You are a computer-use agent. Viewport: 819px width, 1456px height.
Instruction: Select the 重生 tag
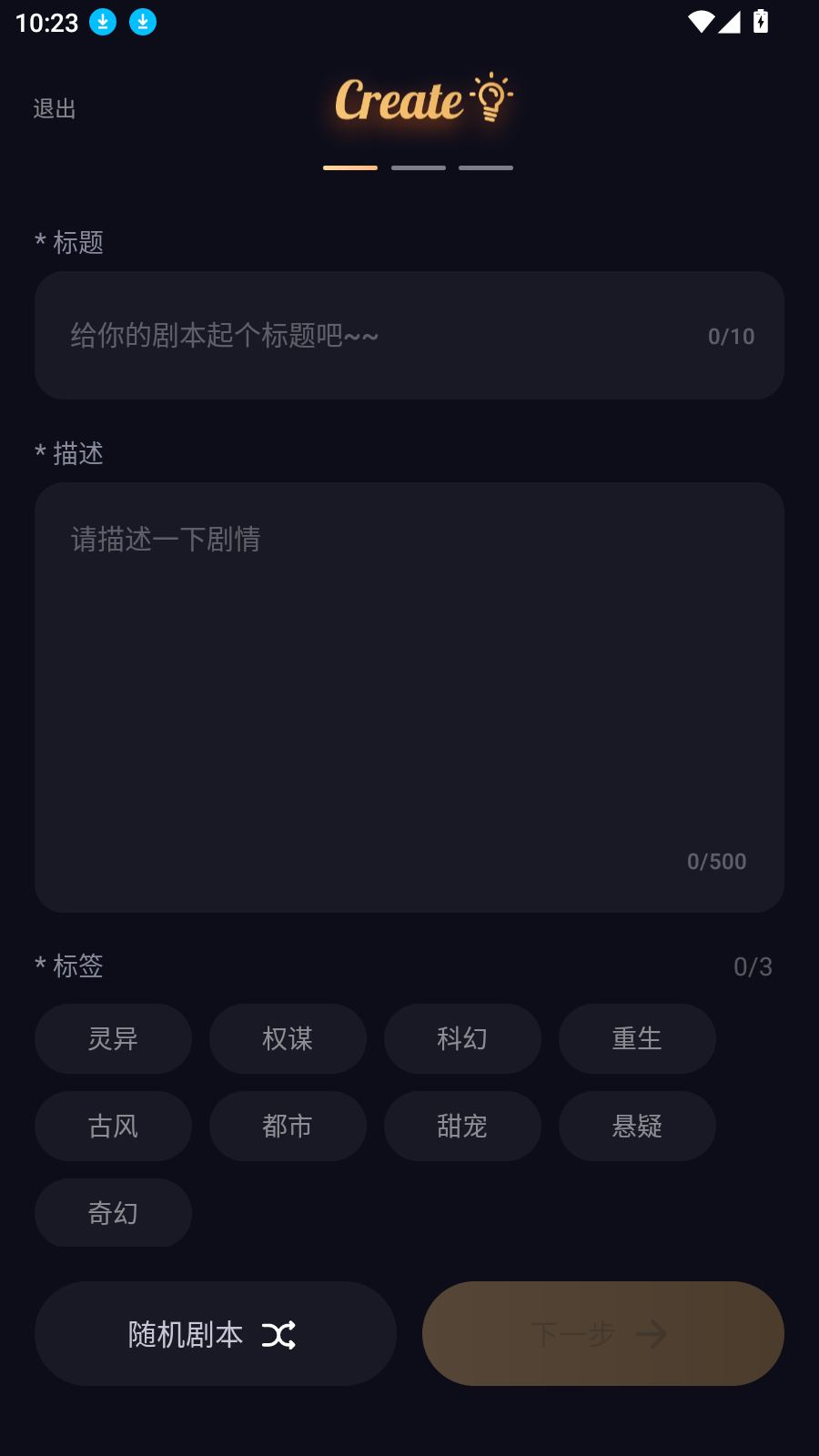(x=637, y=1038)
